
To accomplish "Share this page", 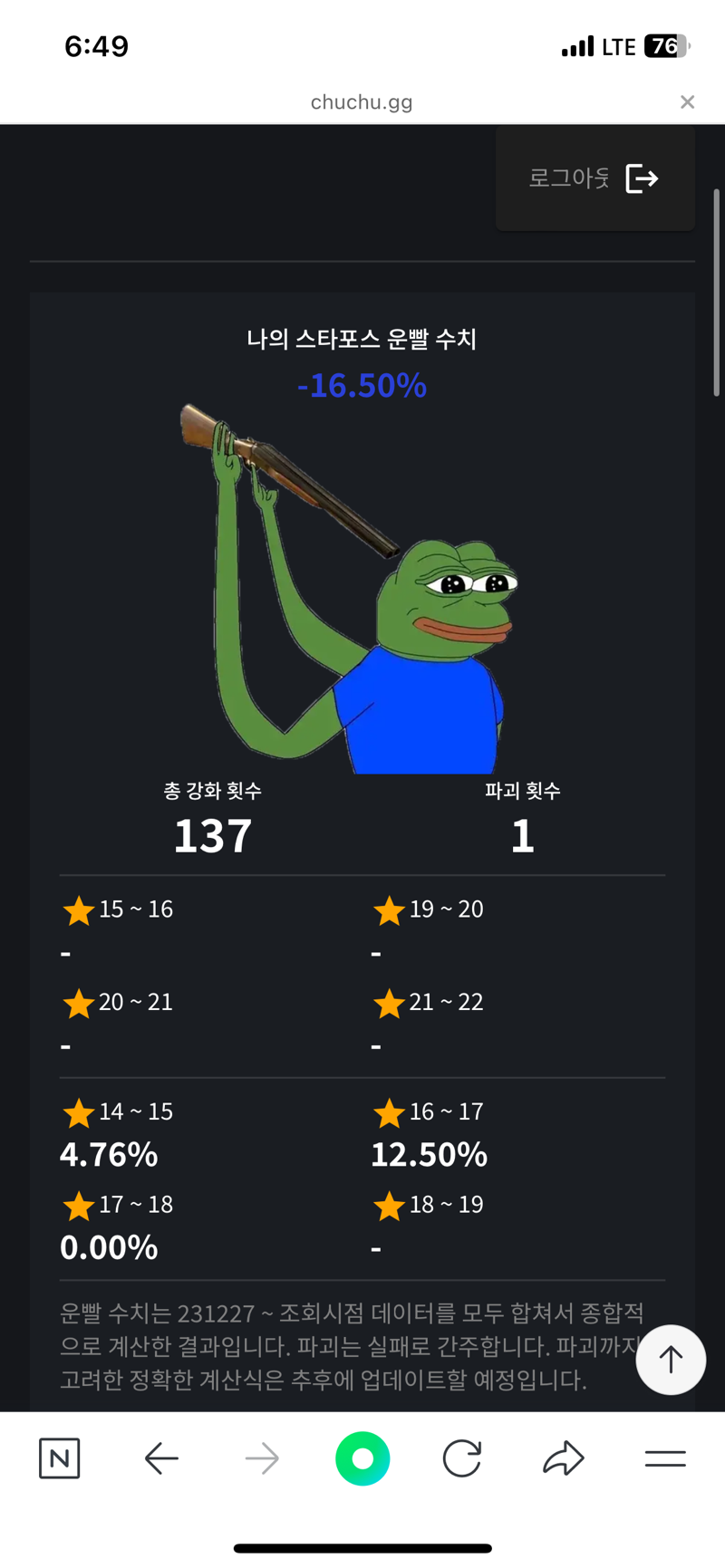I will [x=564, y=1458].
